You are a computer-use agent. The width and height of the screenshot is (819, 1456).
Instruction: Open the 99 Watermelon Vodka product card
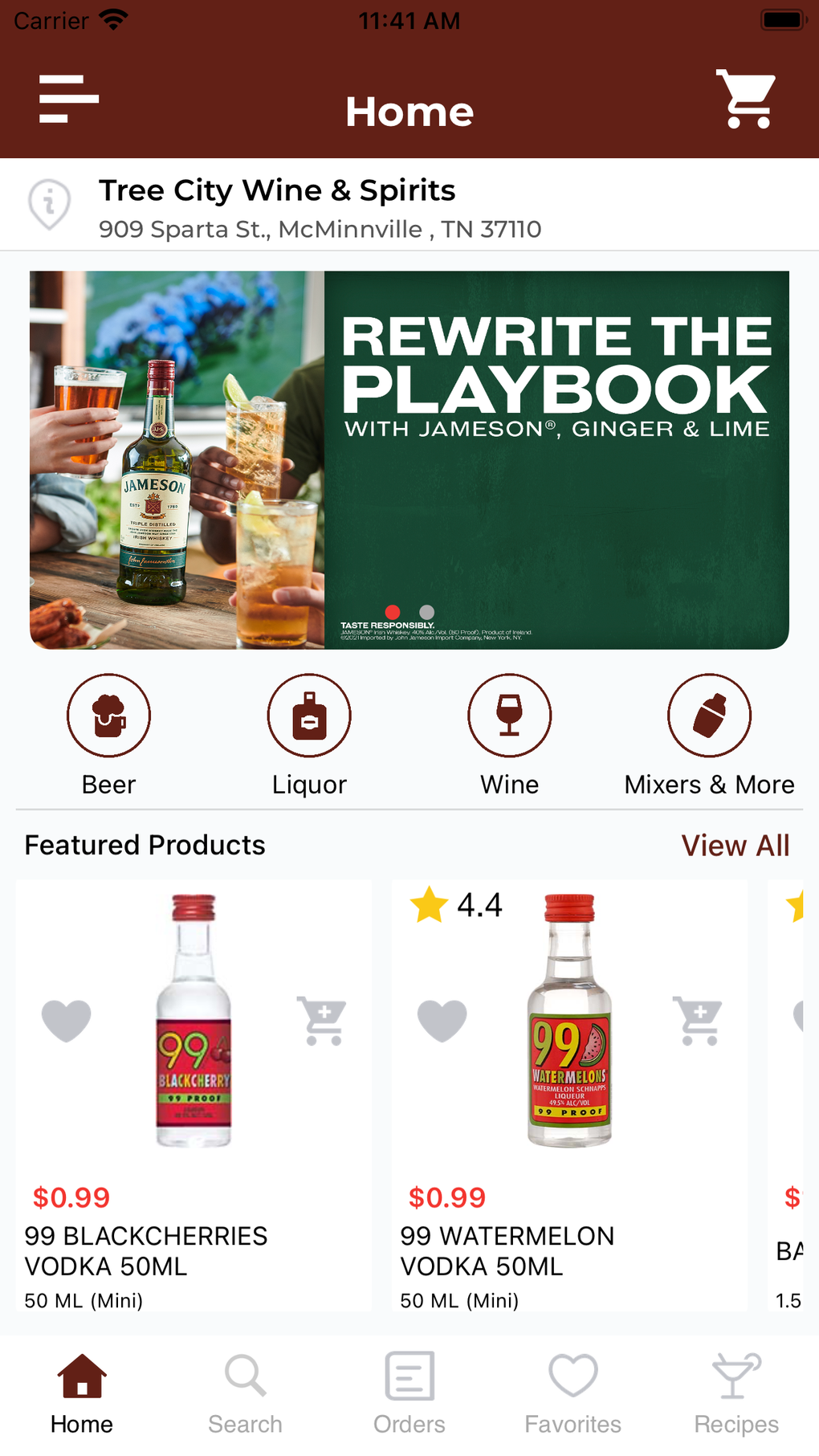click(x=569, y=1096)
